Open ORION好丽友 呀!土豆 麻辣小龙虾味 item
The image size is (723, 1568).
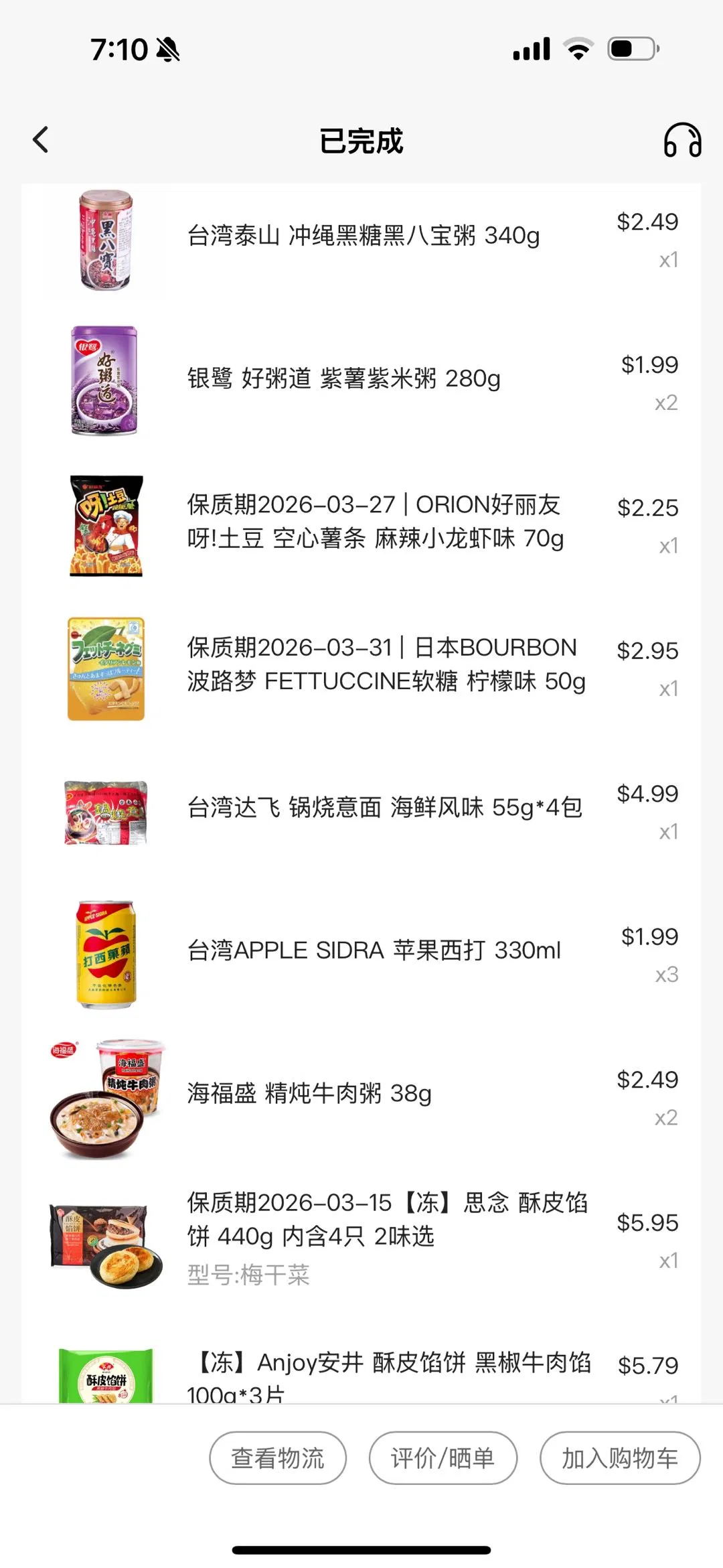375,522
